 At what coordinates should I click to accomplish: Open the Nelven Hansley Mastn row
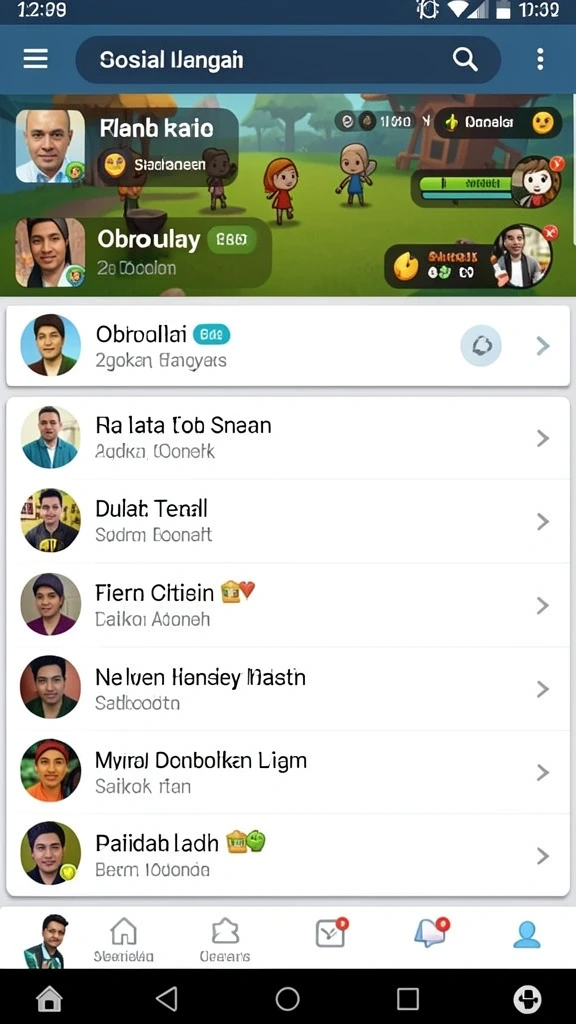(288, 688)
